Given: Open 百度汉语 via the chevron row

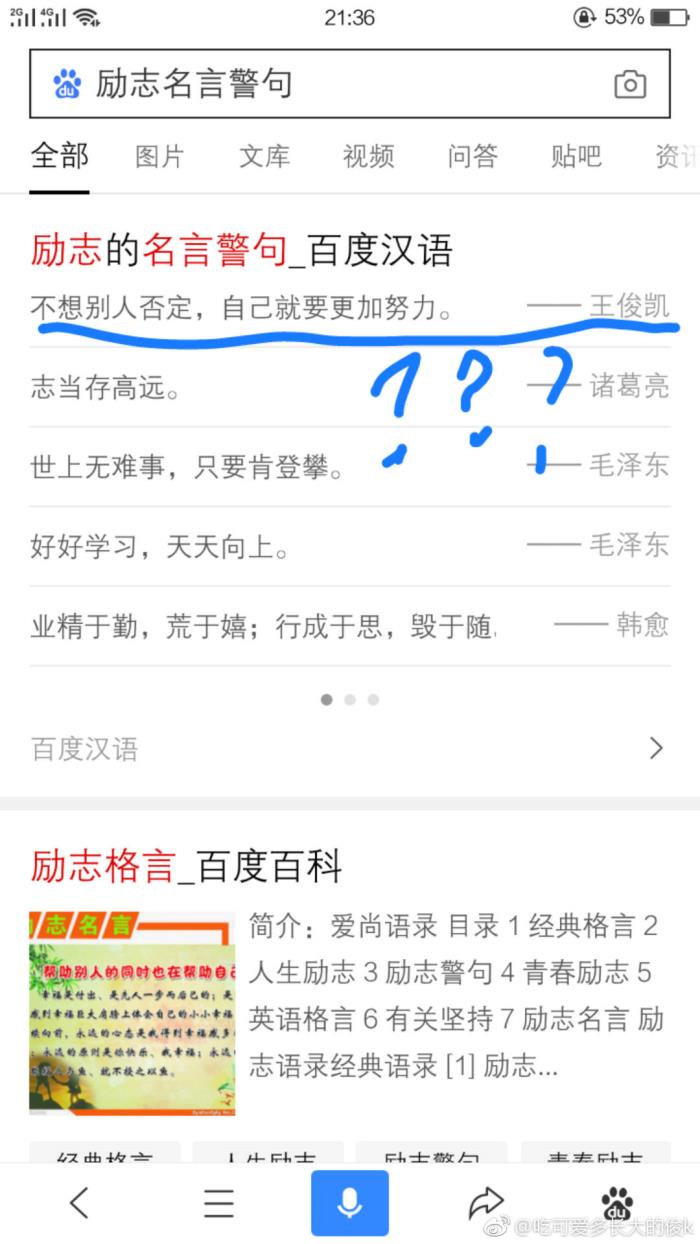Looking at the screenshot, I should (x=349, y=748).
